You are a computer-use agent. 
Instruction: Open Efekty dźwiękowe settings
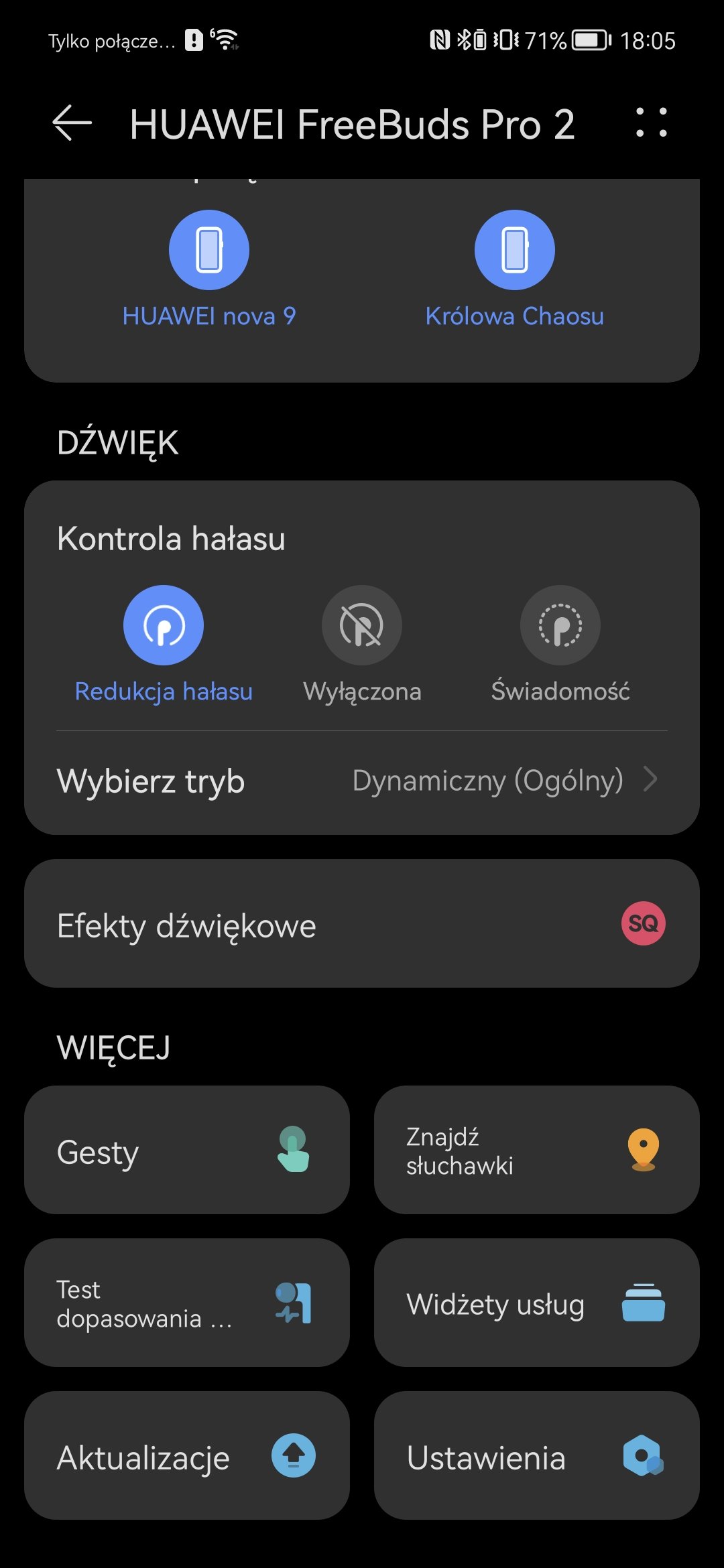(362, 923)
